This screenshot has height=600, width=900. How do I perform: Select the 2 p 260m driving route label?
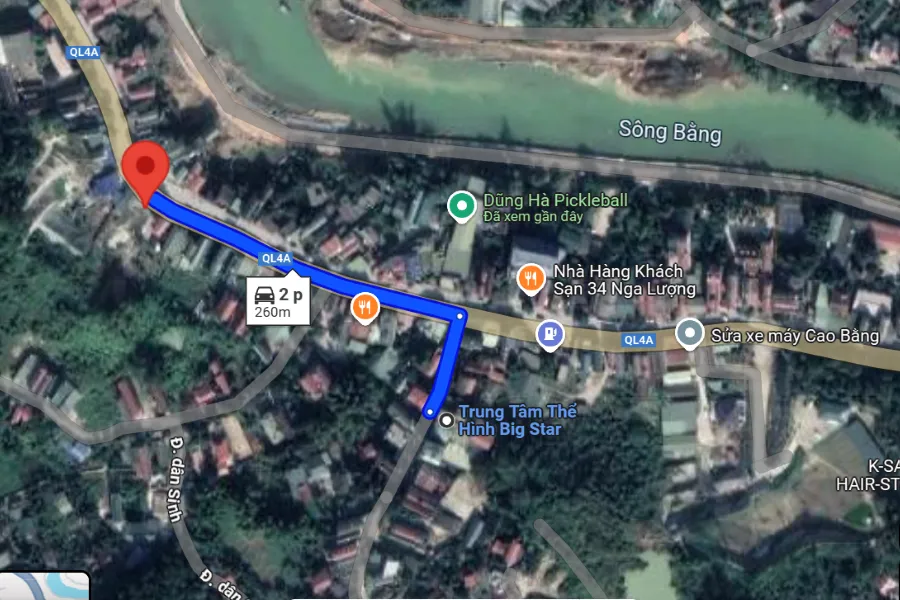tap(280, 302)
